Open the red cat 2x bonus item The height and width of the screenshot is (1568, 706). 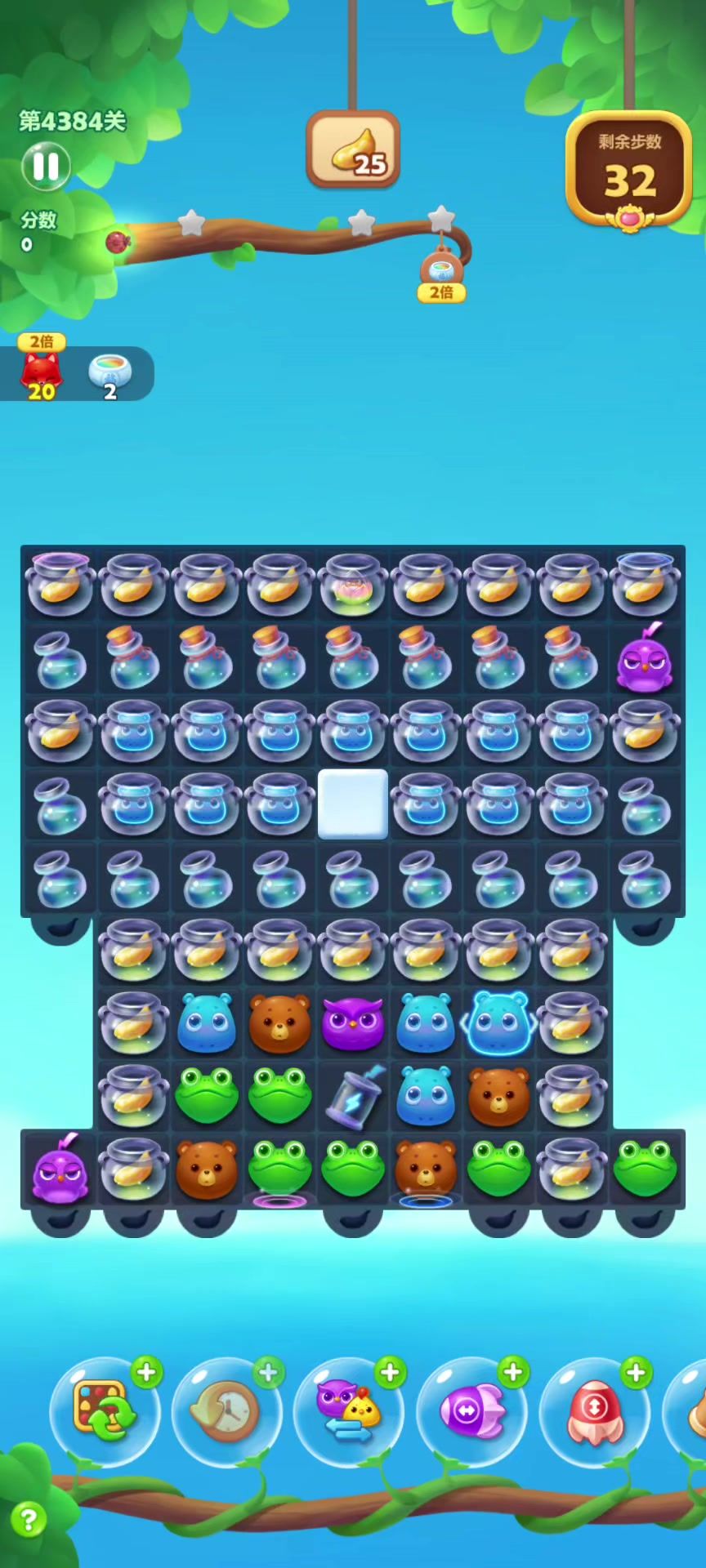[41, 373]
